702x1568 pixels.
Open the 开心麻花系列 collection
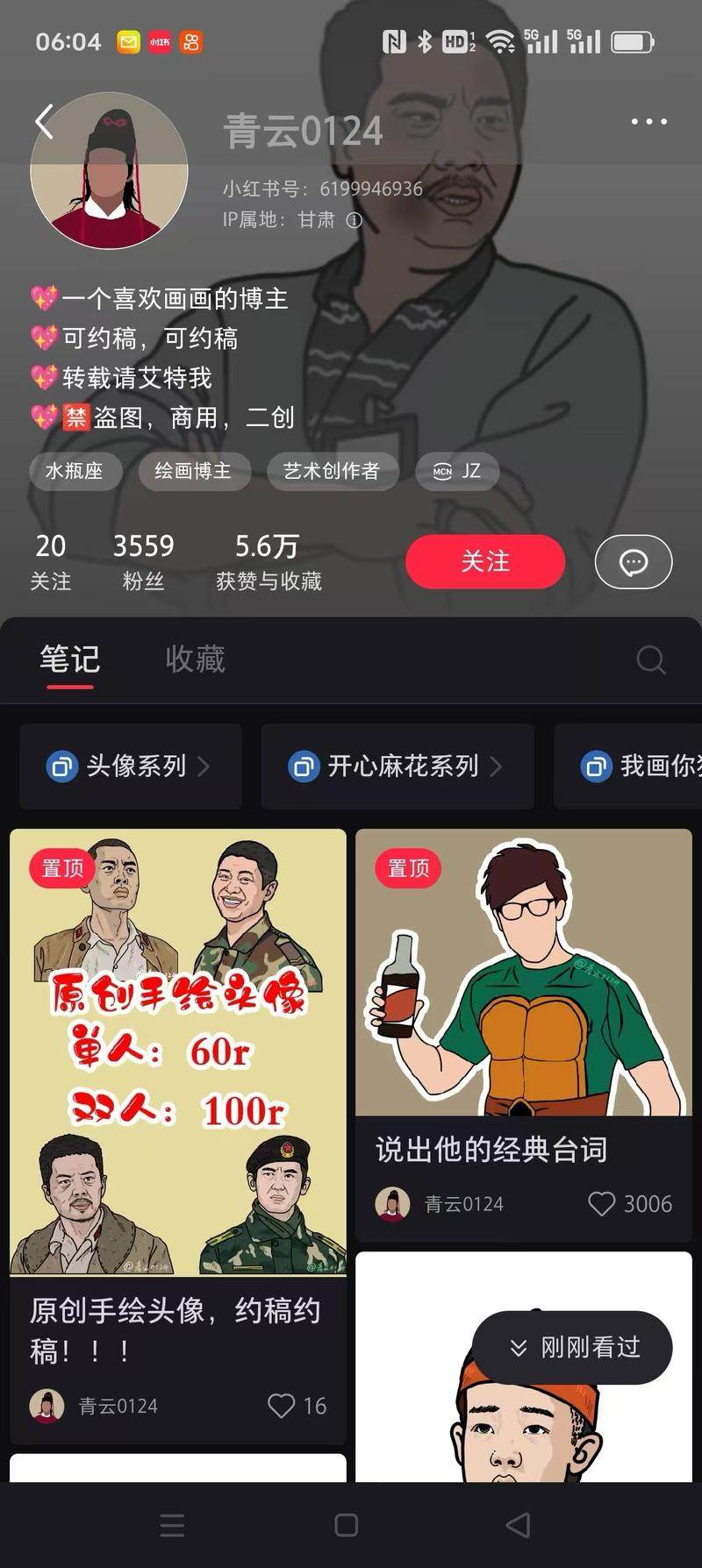coord(397,766)
